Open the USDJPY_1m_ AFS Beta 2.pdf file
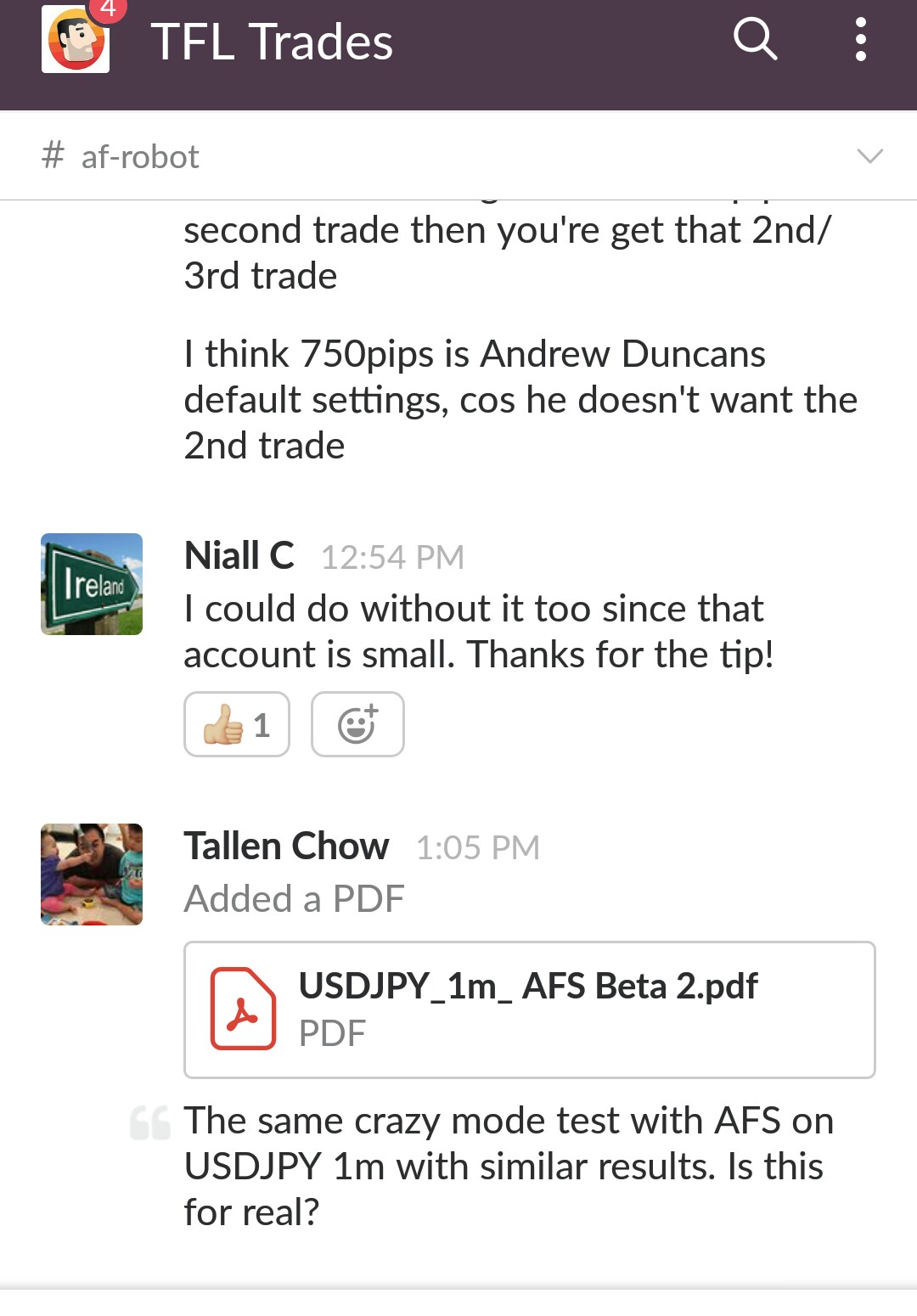The width and height of the screenshot is (917, 1316). click(x=529, y=1009)
